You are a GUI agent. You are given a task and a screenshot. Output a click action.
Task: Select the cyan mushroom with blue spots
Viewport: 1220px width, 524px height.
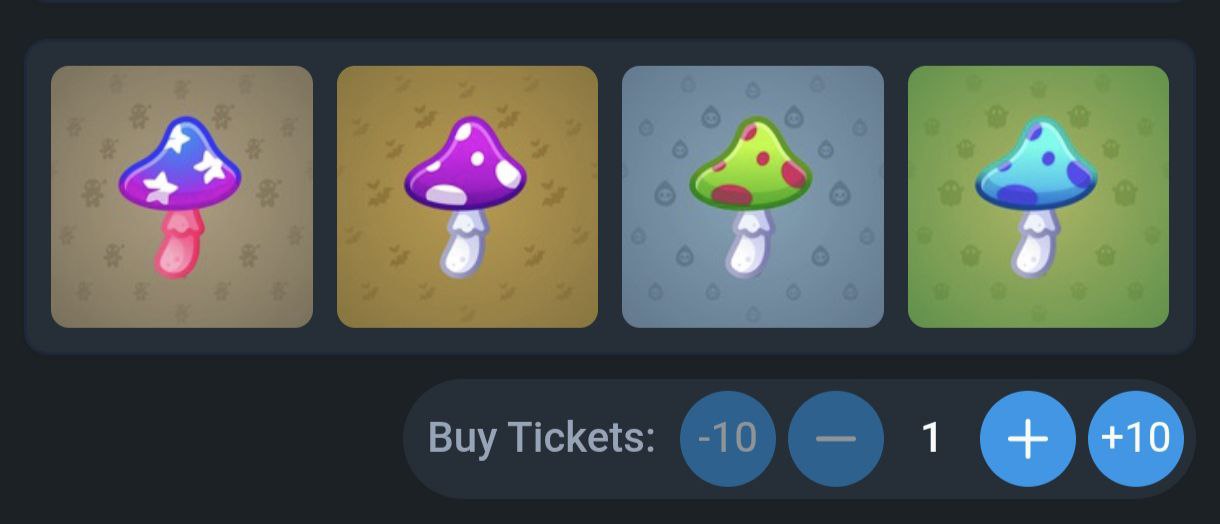[x=1038, y=197]
